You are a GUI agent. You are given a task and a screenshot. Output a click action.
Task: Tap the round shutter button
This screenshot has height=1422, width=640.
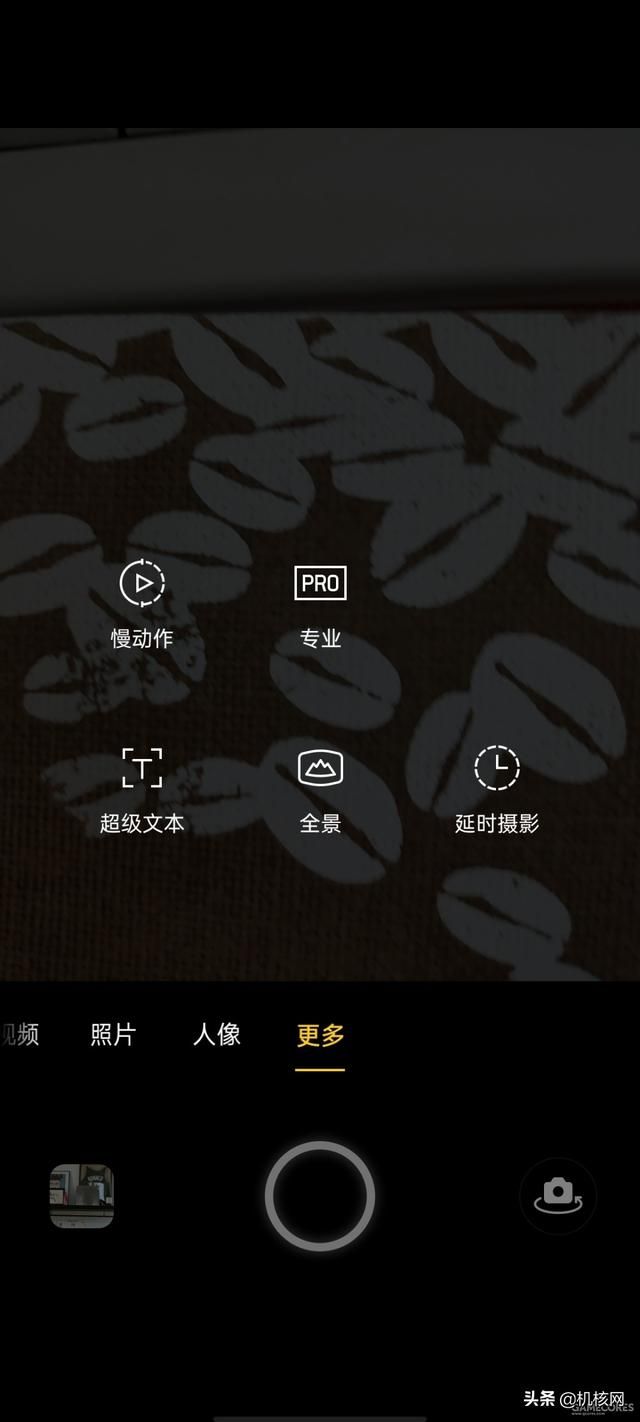click(x=320, y=1196)
